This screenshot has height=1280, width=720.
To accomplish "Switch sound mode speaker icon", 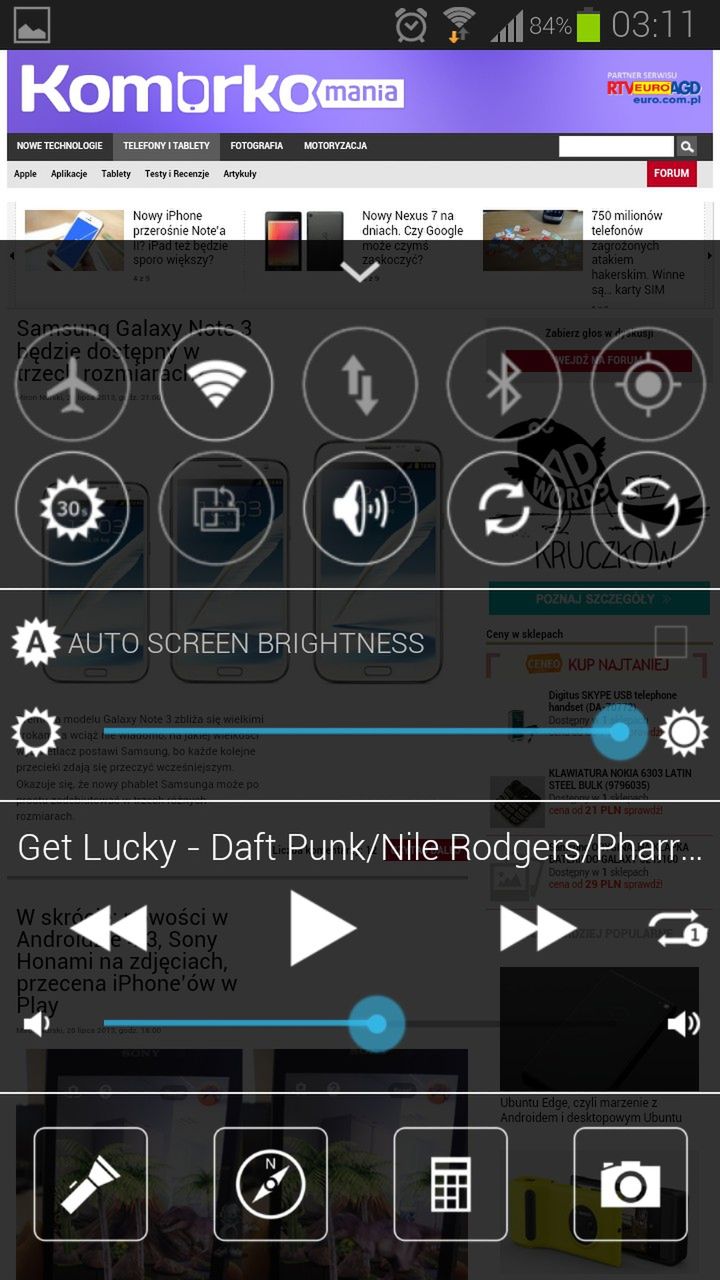I will click(x=360, y=508).
